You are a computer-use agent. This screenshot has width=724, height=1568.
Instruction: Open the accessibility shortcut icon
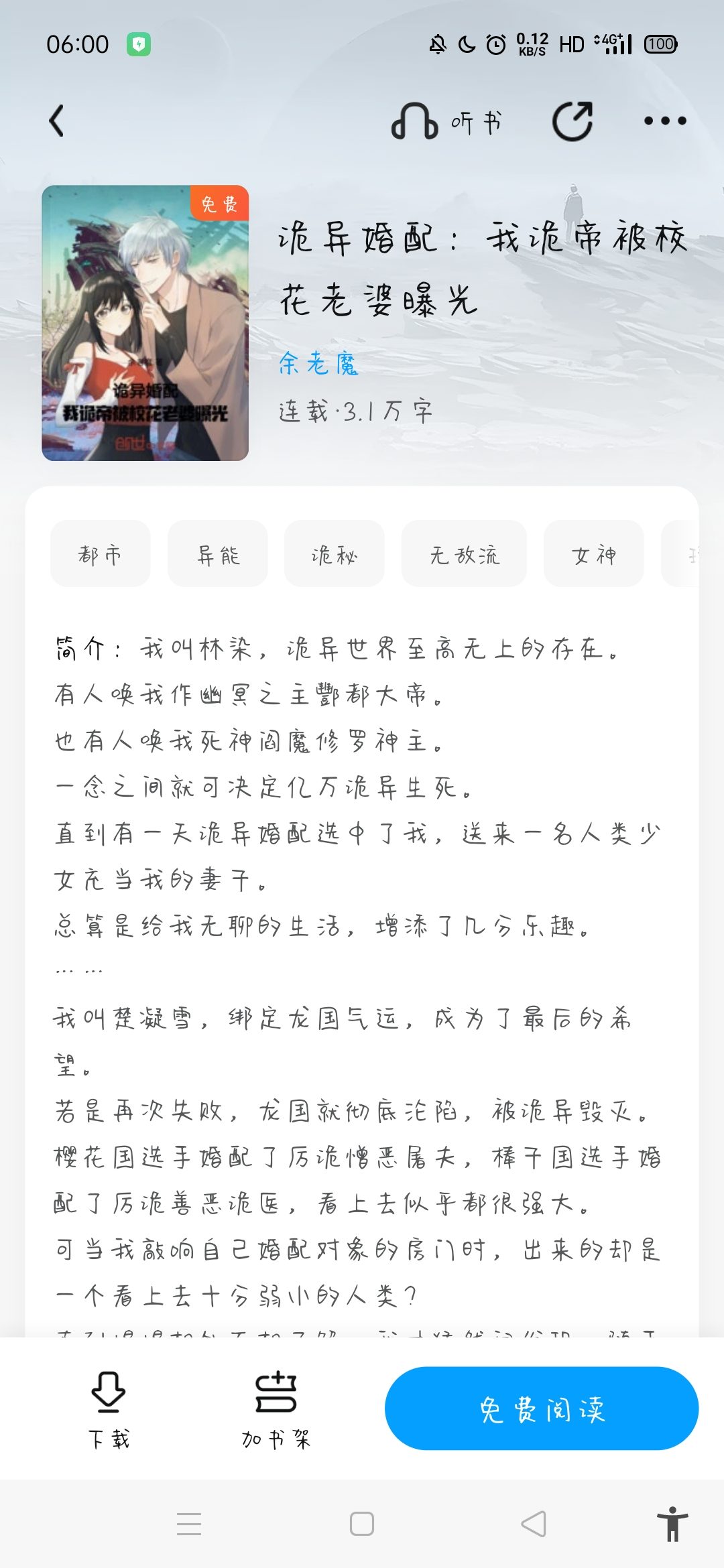pos(672,1524)
